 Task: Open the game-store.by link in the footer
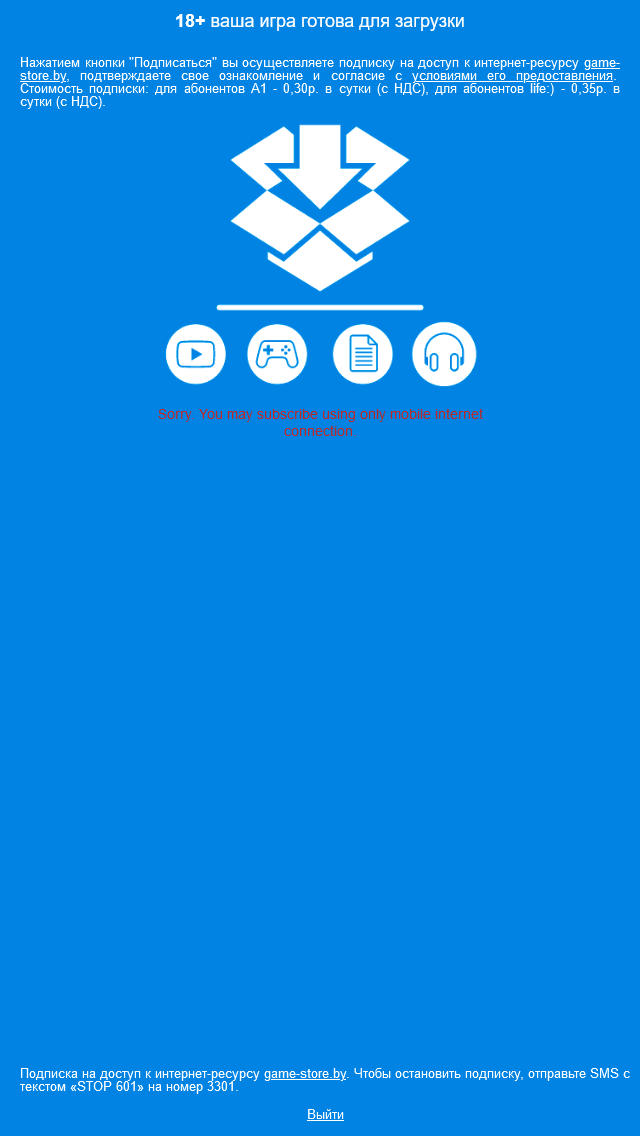(305, 1074)
